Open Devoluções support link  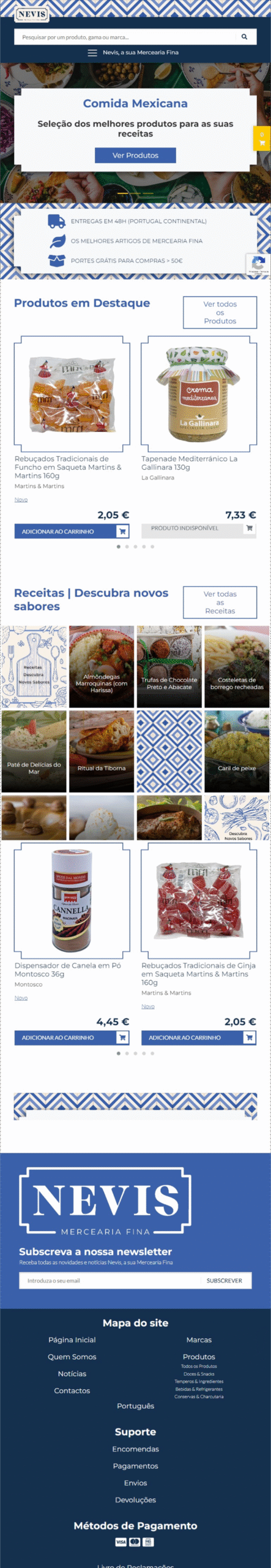[135, 1499]
